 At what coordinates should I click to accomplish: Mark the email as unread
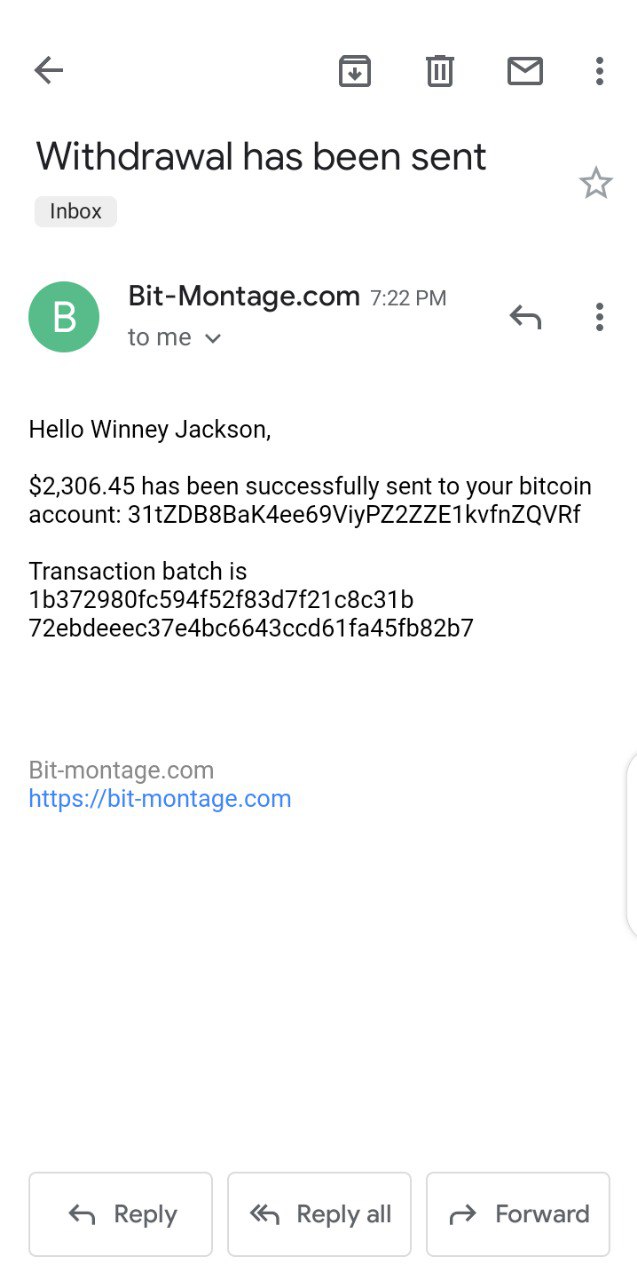[x=525, y=70]
